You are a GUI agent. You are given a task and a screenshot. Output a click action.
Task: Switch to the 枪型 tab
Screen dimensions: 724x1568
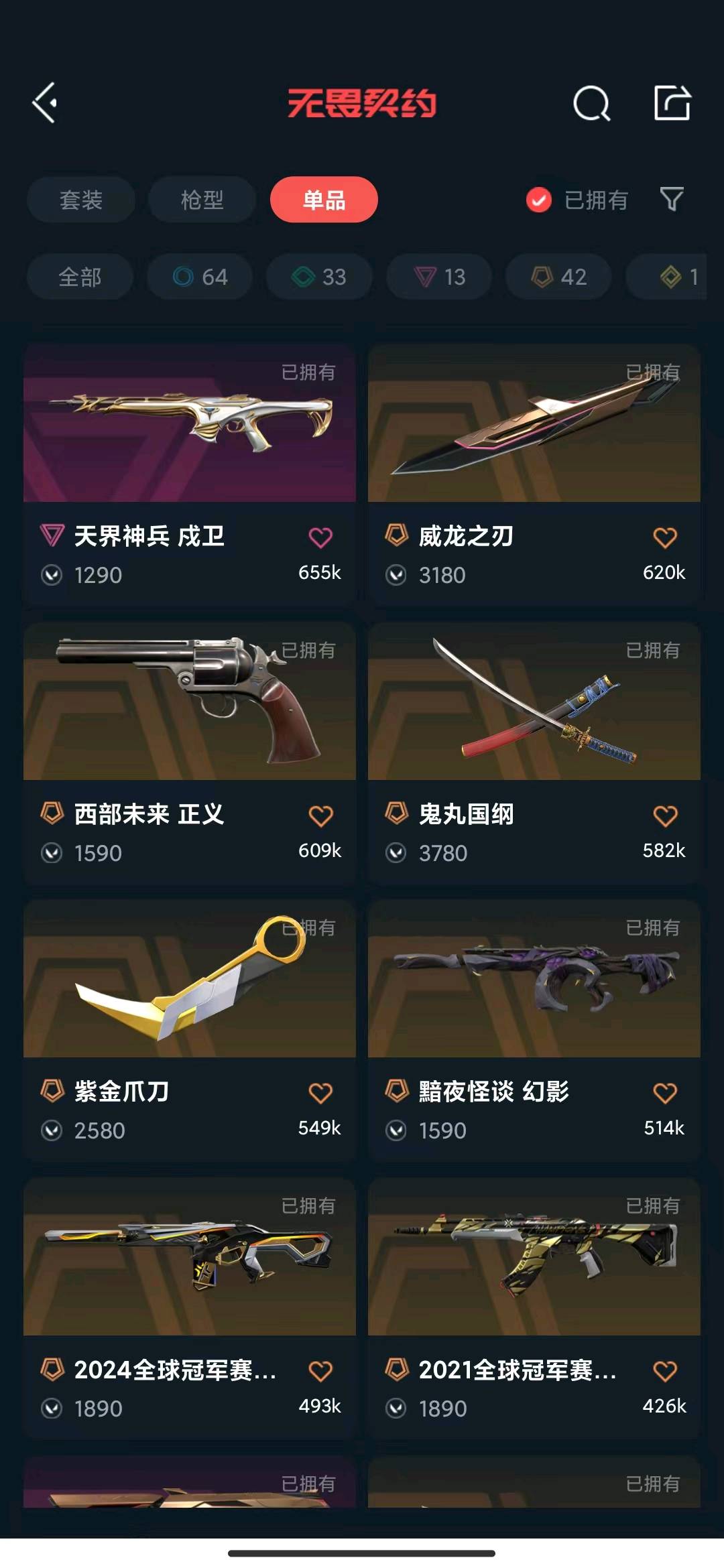(202, 200)
